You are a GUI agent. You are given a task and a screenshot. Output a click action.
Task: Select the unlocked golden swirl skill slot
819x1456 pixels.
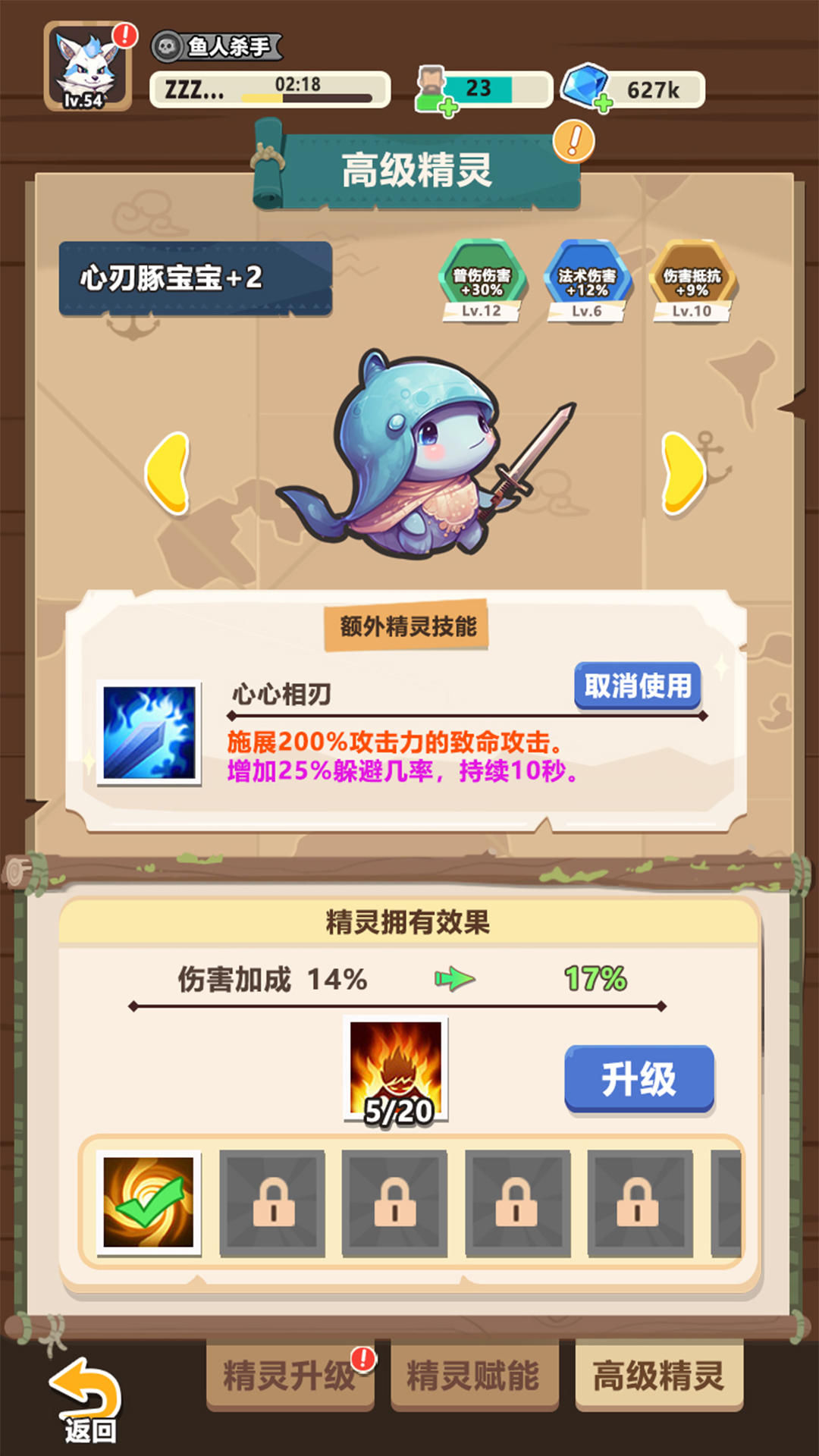click(x=149, y=1202)
